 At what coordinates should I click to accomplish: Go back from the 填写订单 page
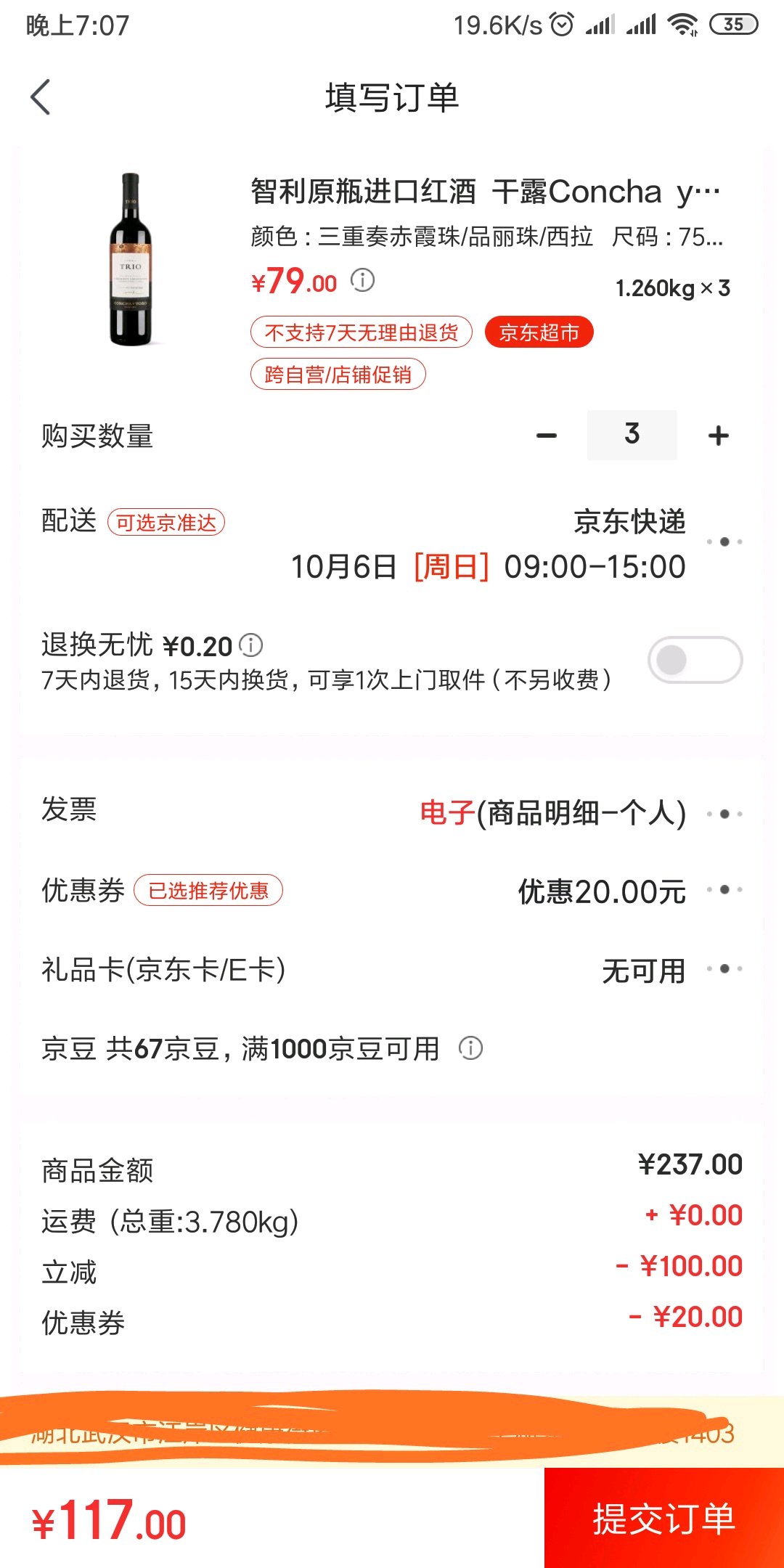41,97
